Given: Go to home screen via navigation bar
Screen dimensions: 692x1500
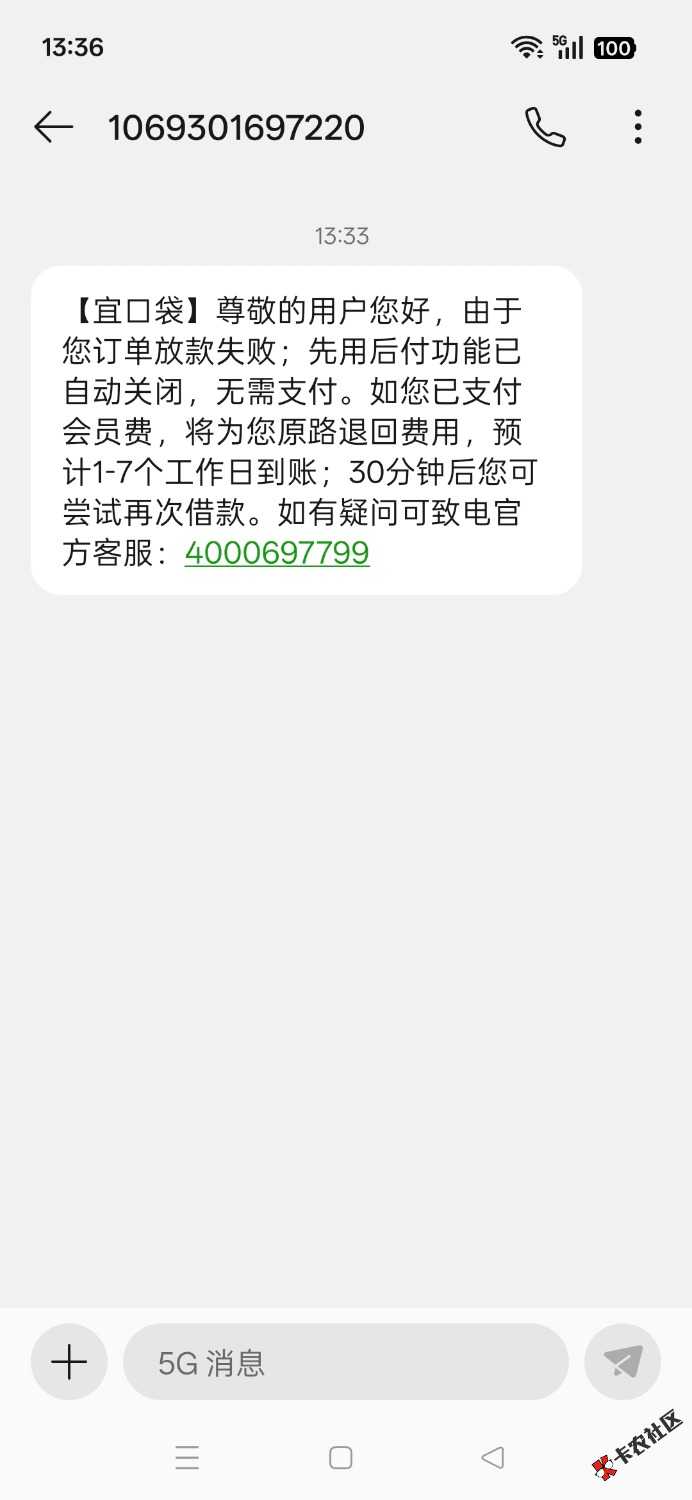Looking at the screenshot, I should pos(341,1457).
